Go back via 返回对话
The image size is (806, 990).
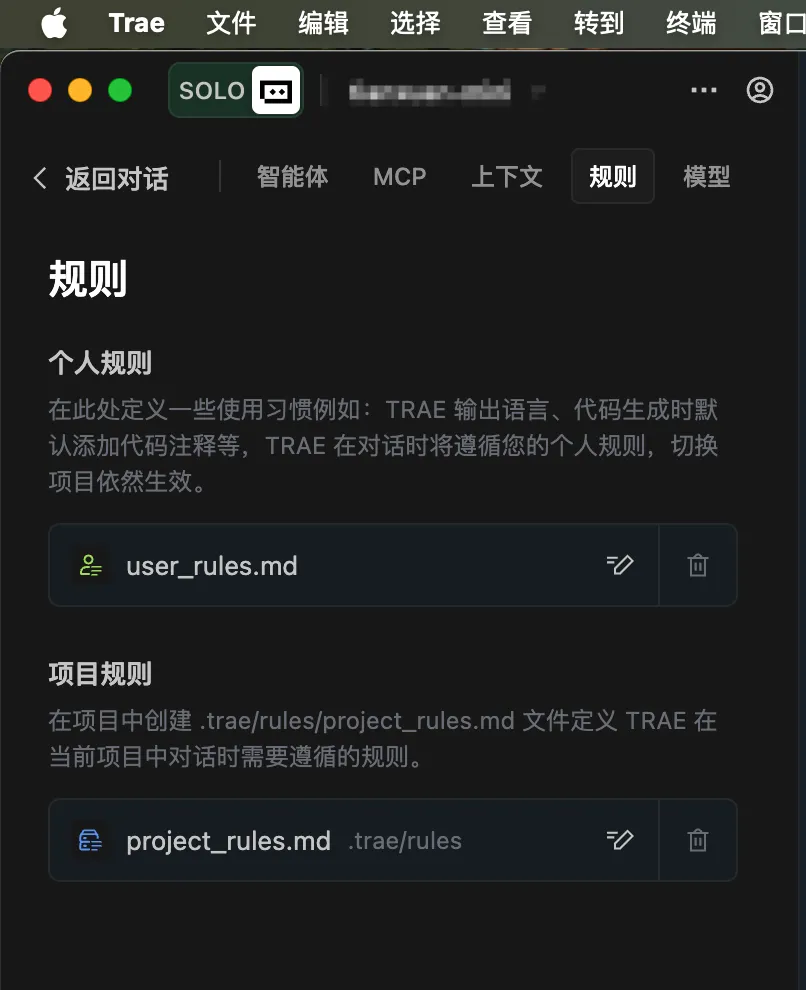pos(100,179)
